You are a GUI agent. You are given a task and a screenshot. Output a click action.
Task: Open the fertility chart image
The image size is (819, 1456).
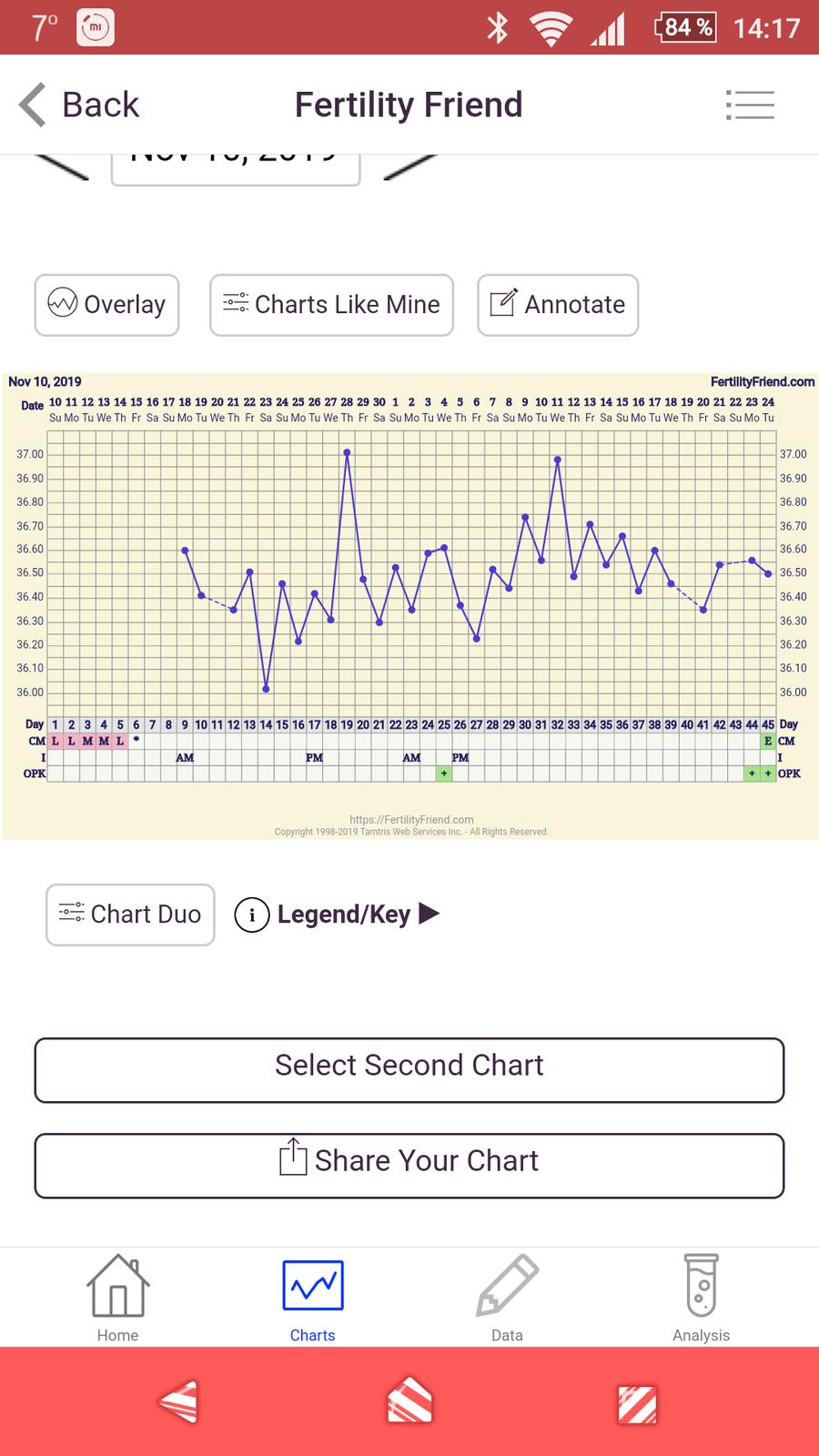click(x=409, y=605)
